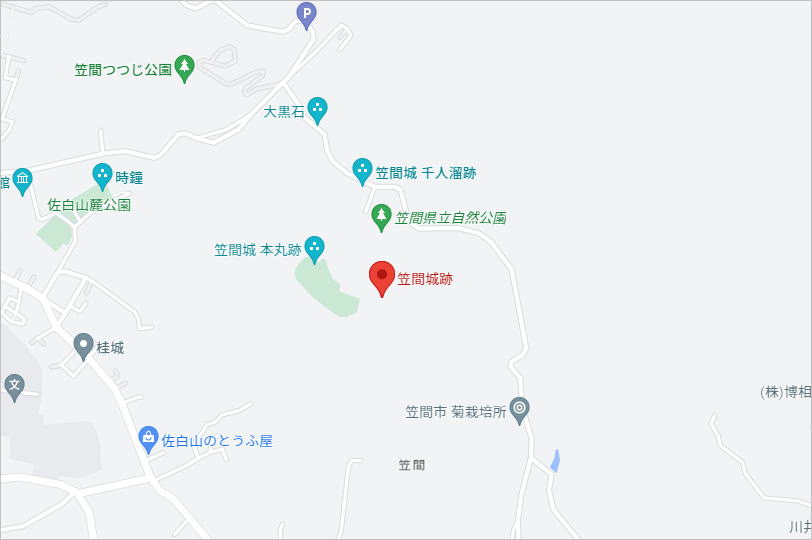The width and height of the screenshot is (812, 540).
Task: Open the 佐白山のとうふ屋 shop marker
Action: (149, 438)
